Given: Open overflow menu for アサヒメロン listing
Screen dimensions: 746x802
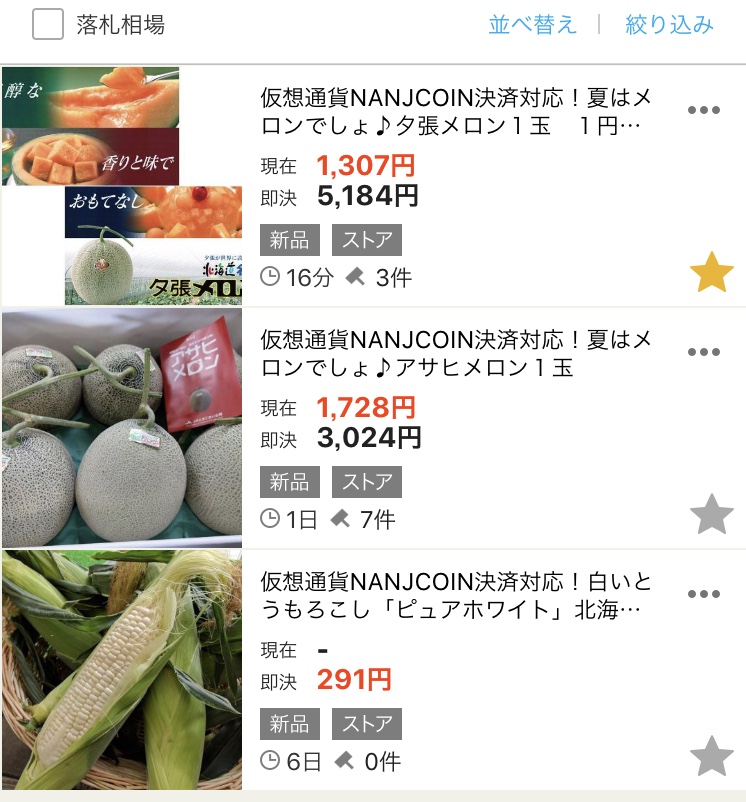Looking at the screenshot, I should (x=704, y=352).
